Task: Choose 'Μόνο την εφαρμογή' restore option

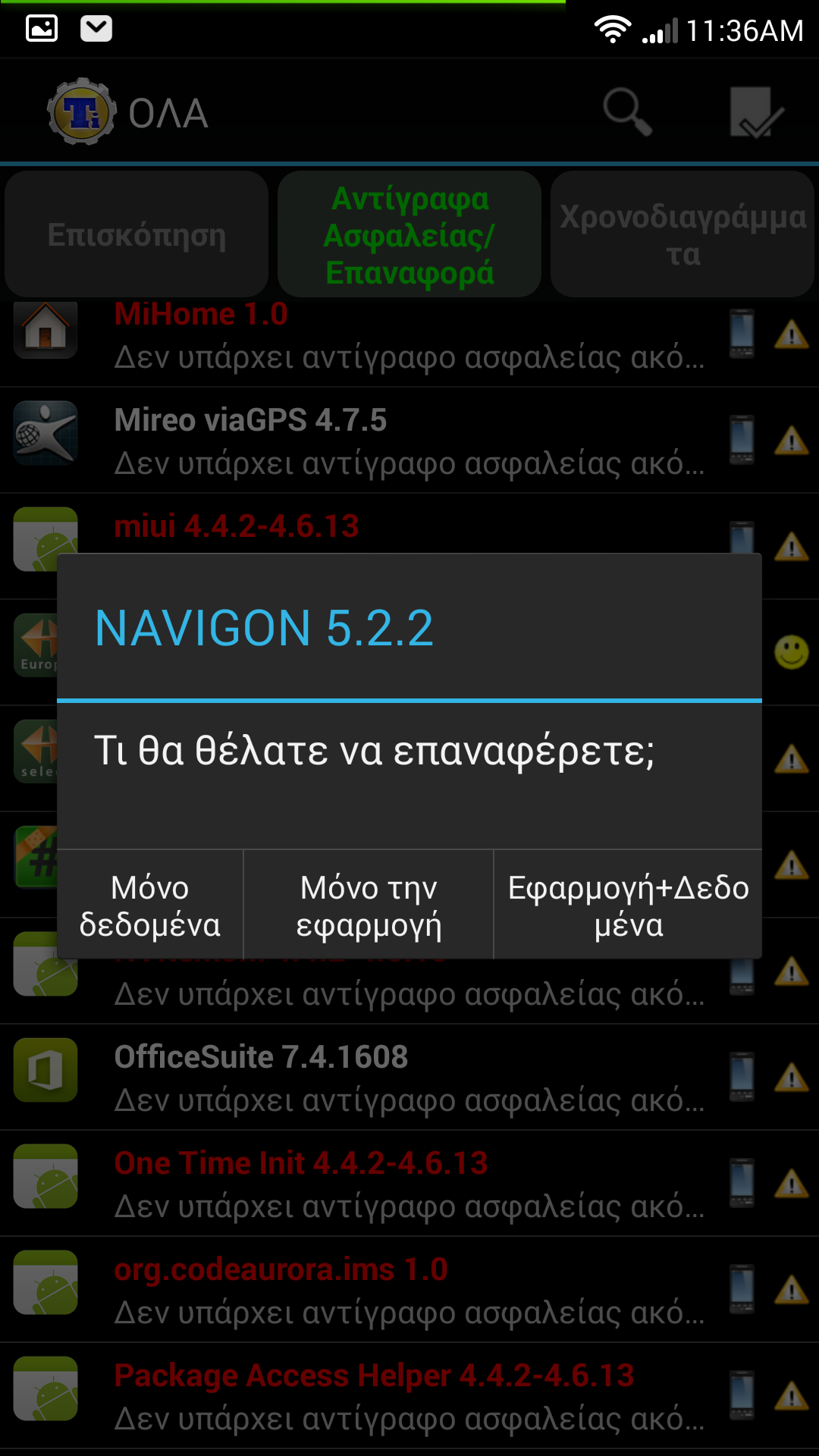Action: pos(369,905)
